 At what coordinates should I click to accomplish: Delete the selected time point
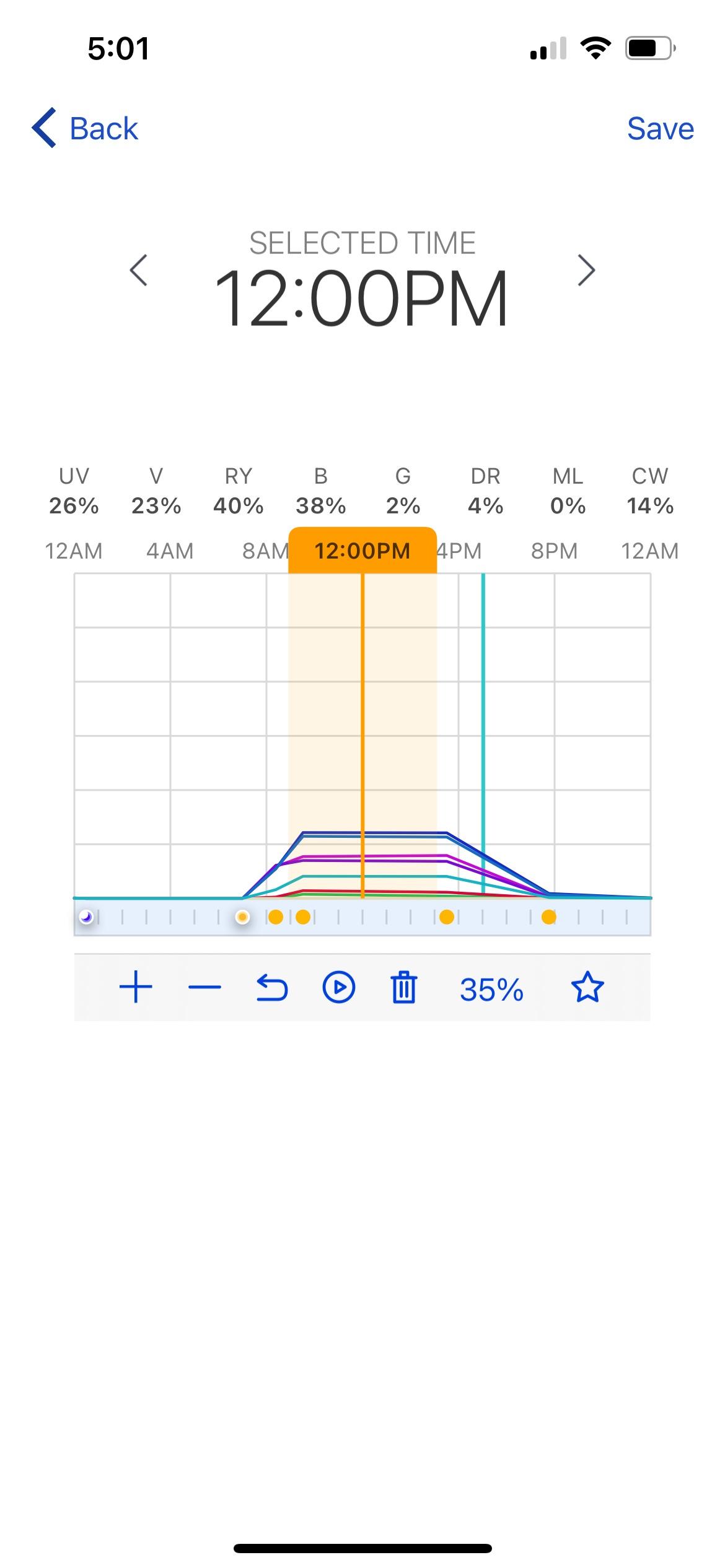403,988
